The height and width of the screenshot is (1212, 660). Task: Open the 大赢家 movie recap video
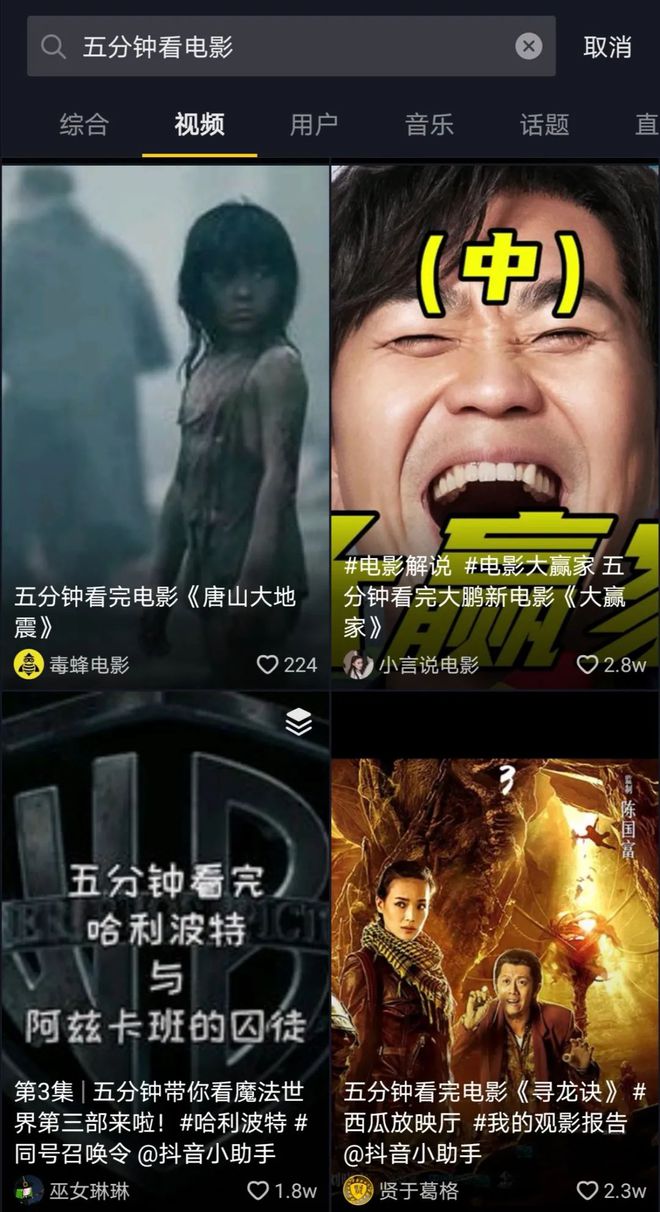[x=495, y=400]
